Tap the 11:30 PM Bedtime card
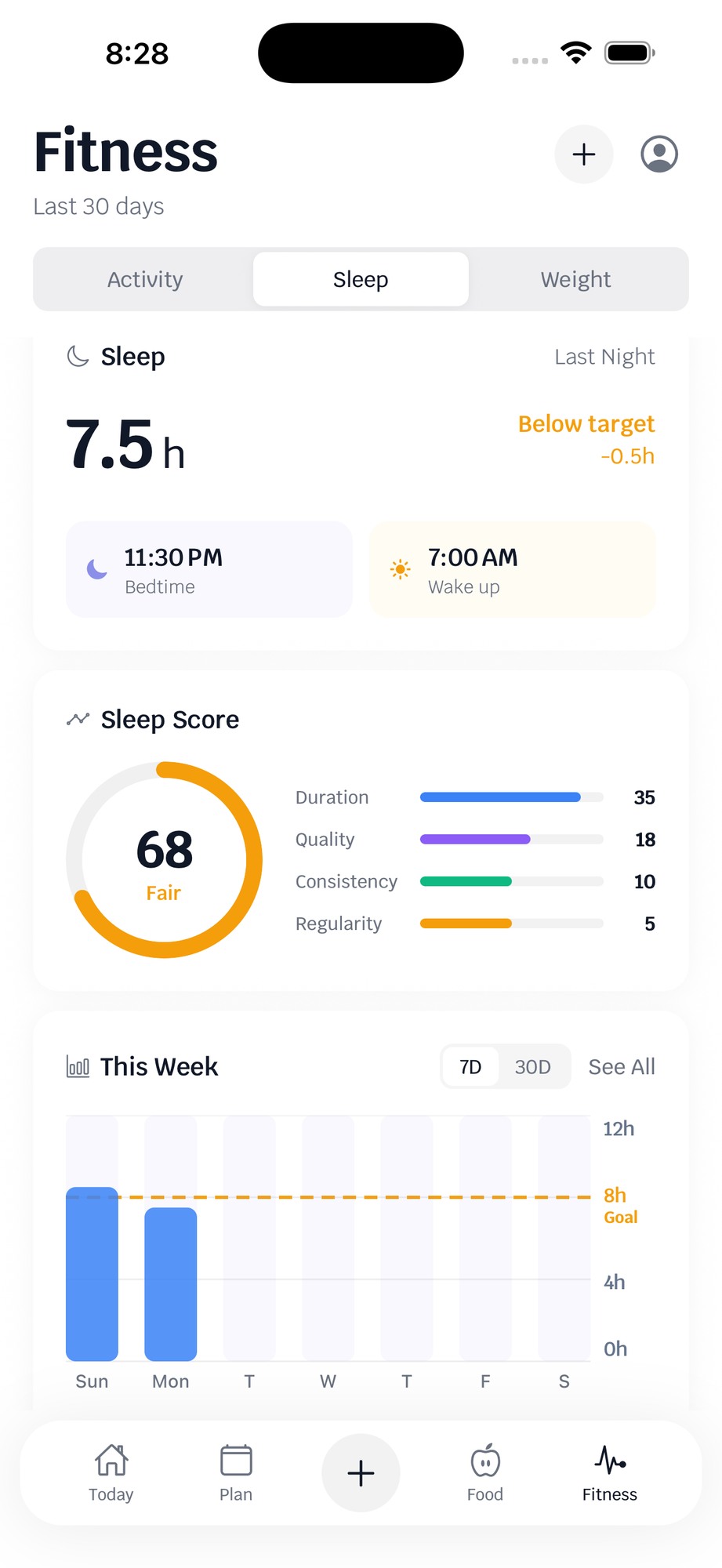 pos(209,569)
